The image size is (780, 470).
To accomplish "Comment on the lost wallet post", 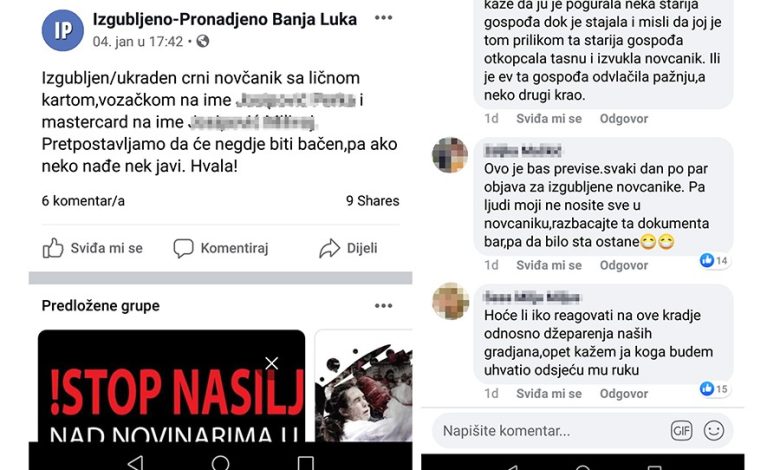I will (x=221, y=248).
